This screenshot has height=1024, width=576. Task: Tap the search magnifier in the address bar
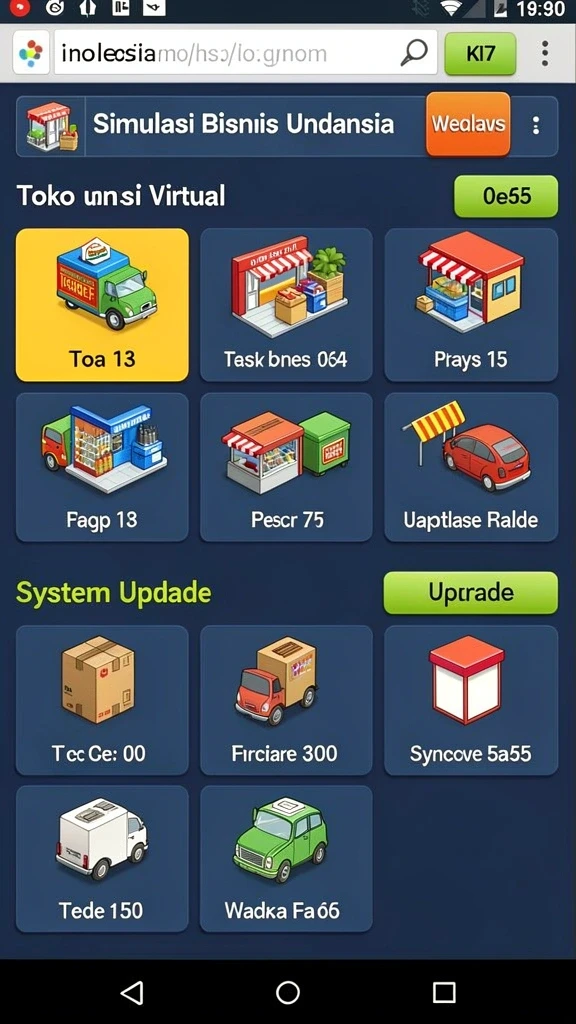413,52
